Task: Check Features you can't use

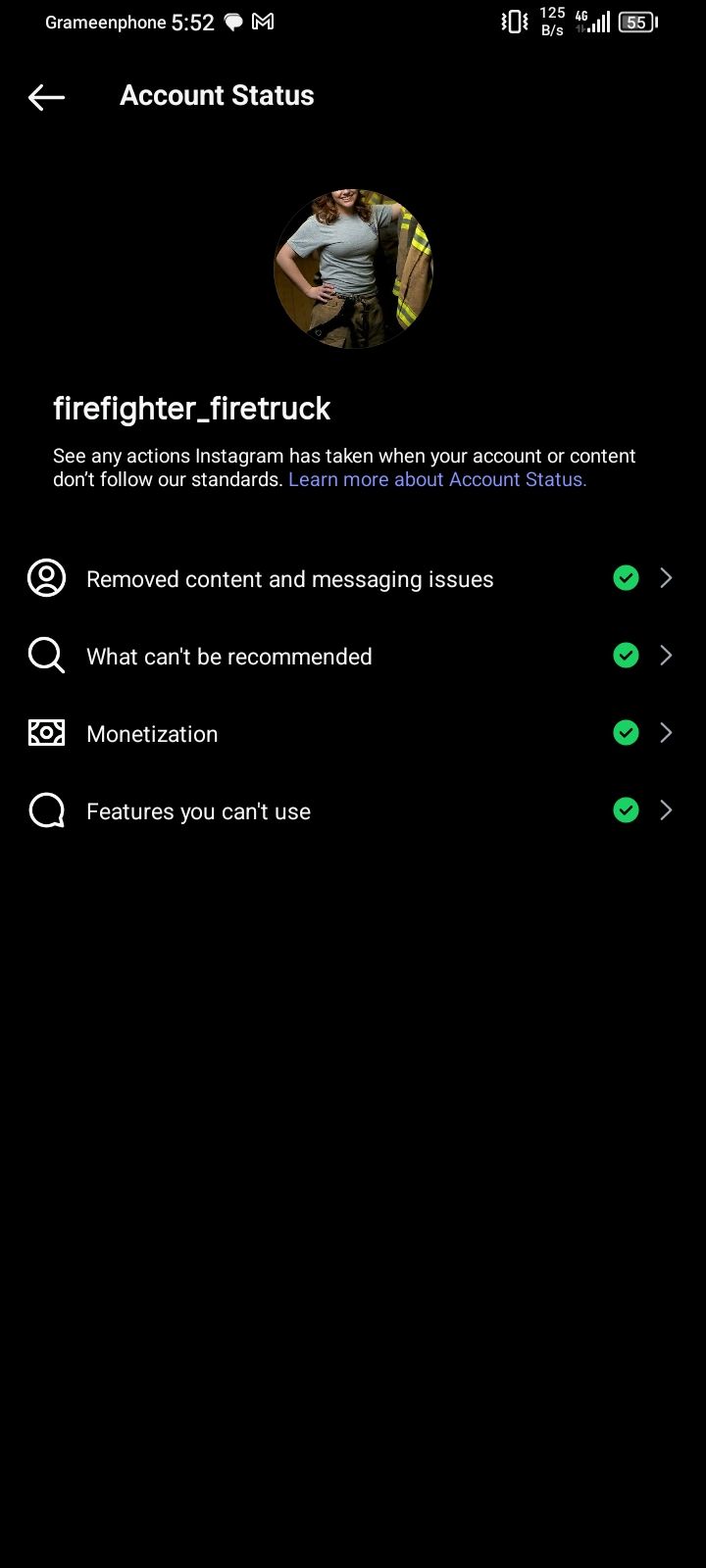Action: click(x=353, y=810)
